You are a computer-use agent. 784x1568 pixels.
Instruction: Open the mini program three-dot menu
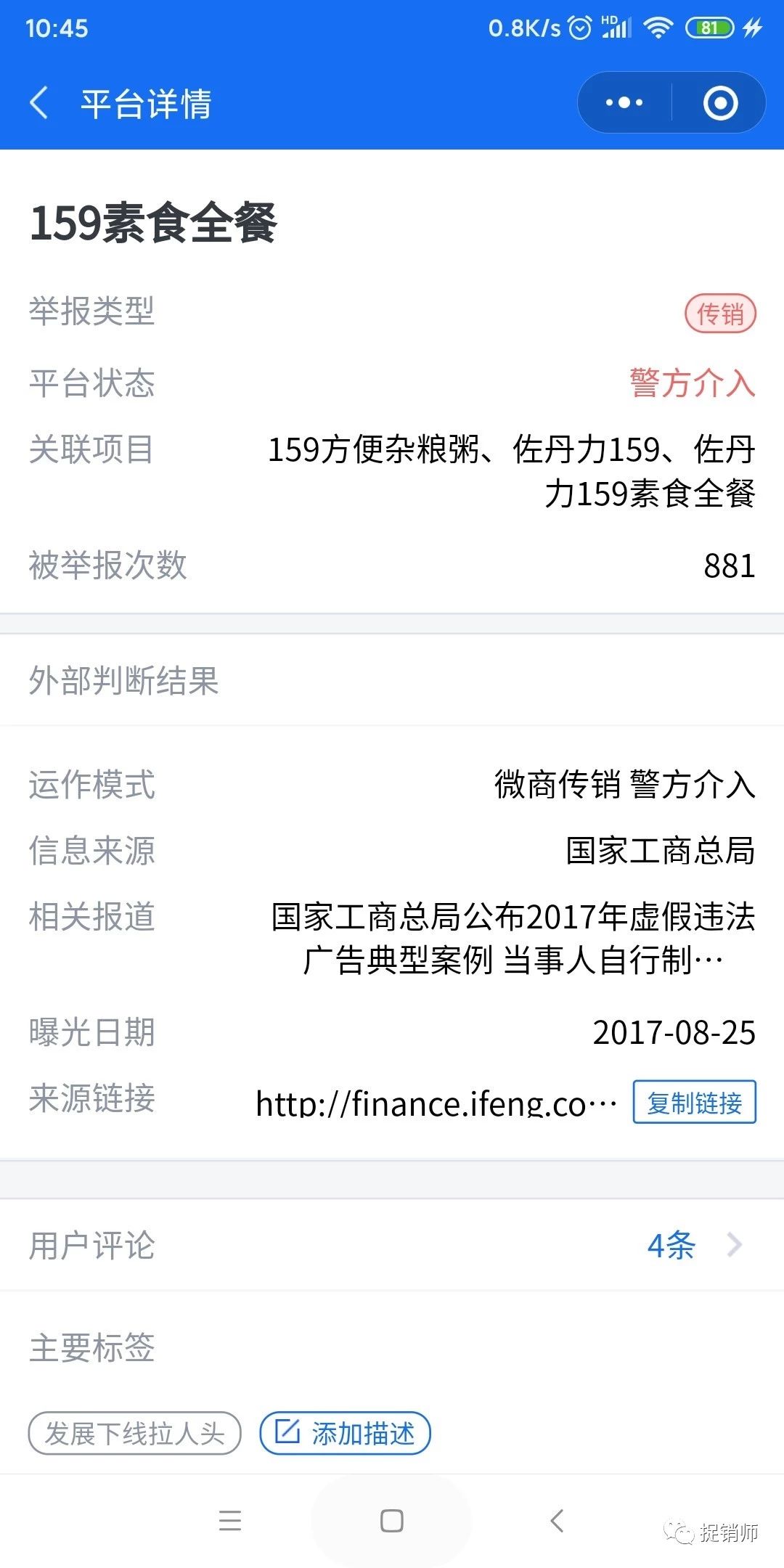[624, 103]
